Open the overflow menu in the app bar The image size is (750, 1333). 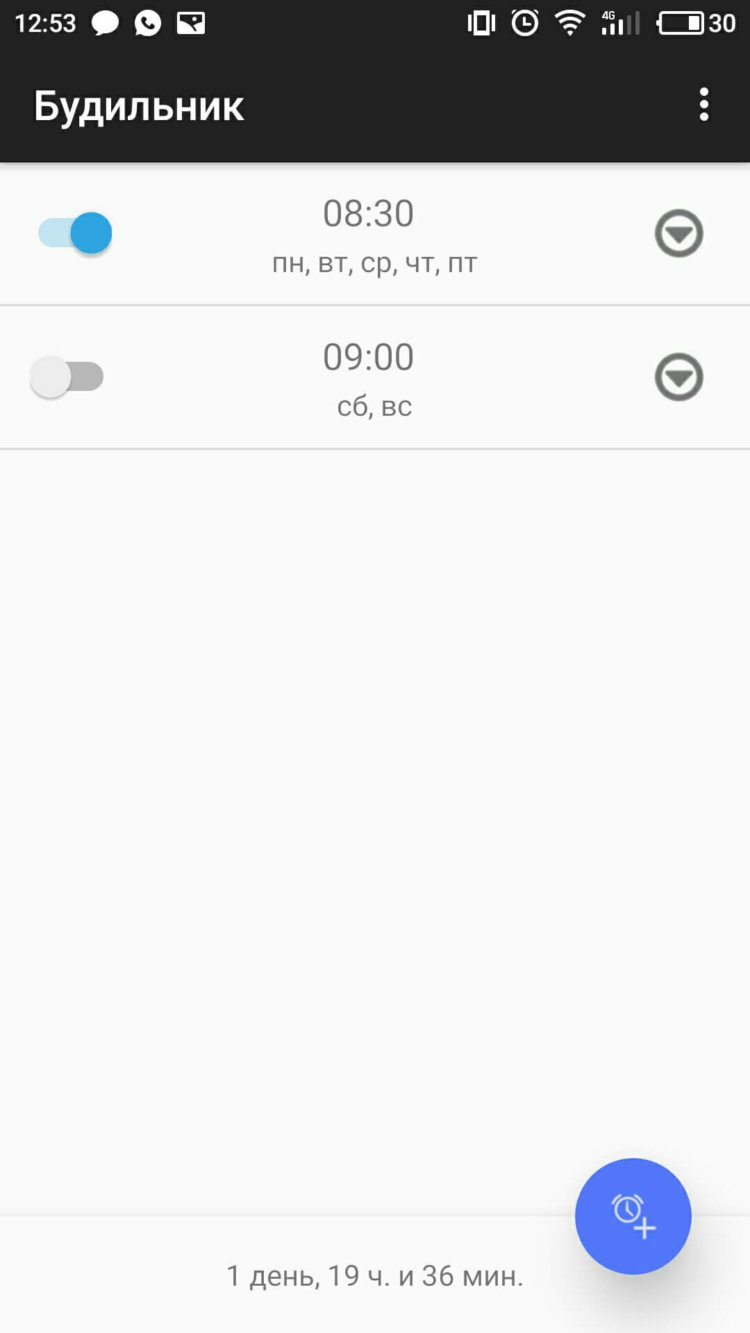[x=704, y=105]
